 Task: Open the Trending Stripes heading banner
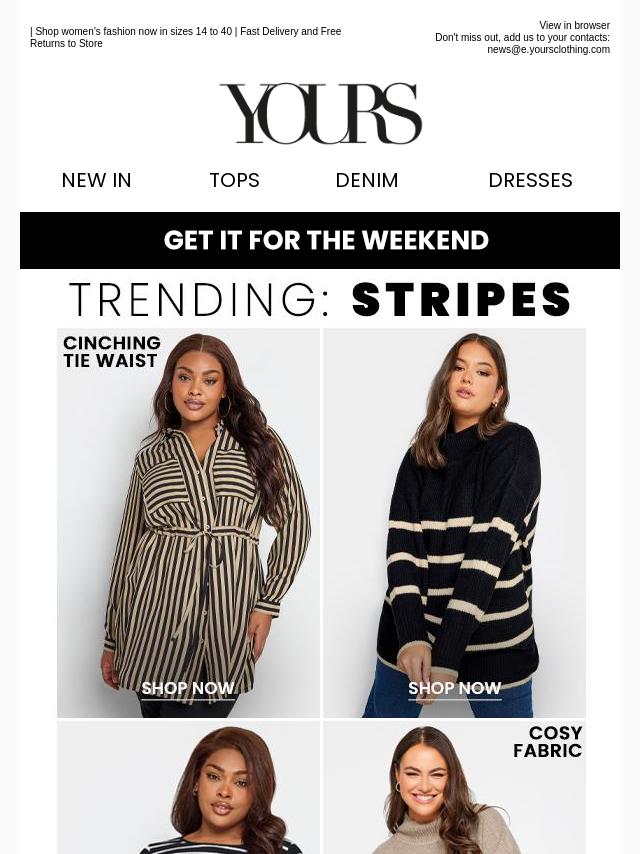pyautogui.click(x=320, y=300)
